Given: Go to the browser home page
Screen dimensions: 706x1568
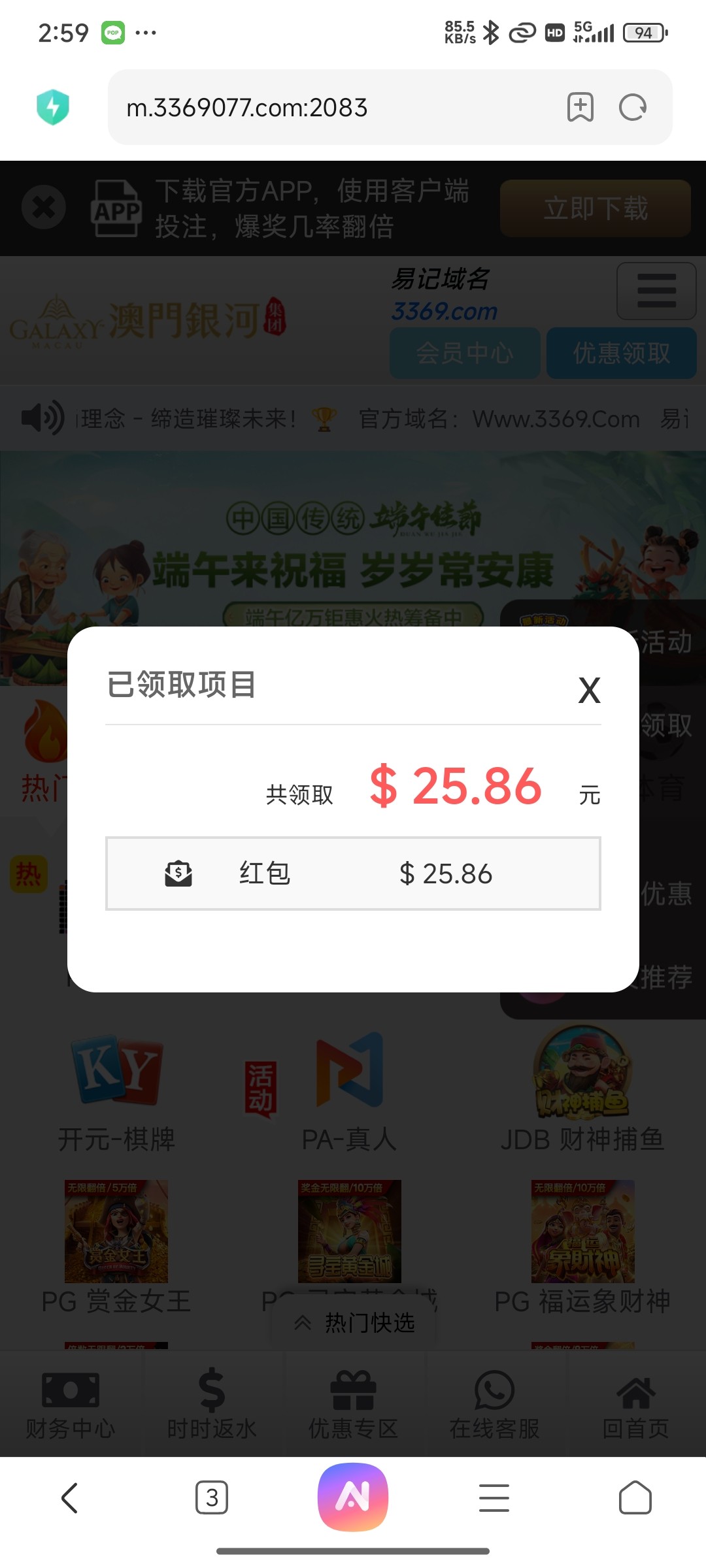Looking at the screenshot, I should click(x=635, y=1497).
